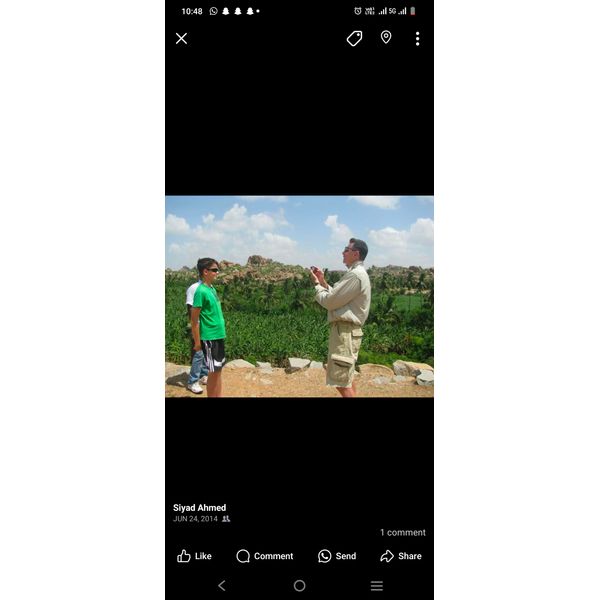Open the location pin option
The width and height of the screenshot is (600, 600).
pos(386,38)
